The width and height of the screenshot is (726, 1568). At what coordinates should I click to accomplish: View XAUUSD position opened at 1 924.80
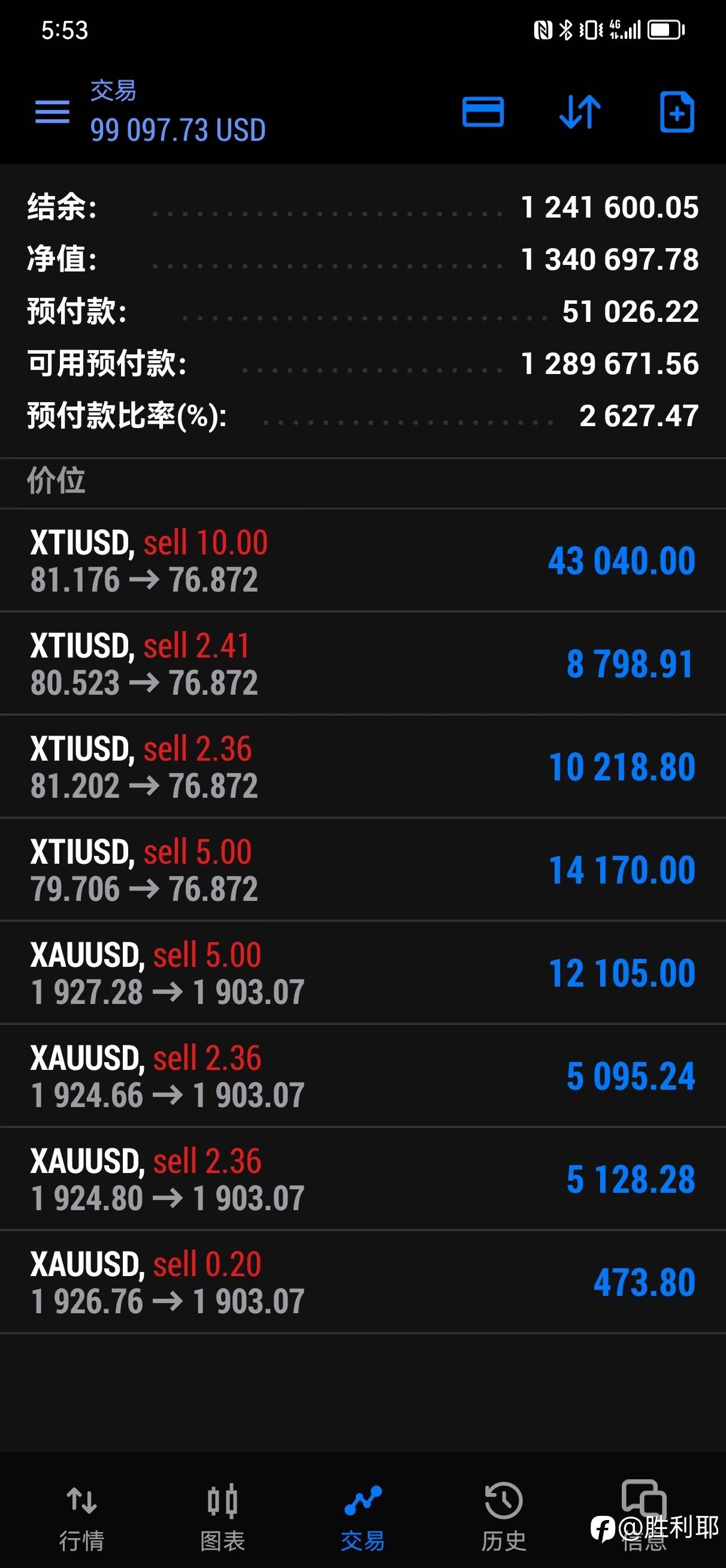click(362, 1178)
